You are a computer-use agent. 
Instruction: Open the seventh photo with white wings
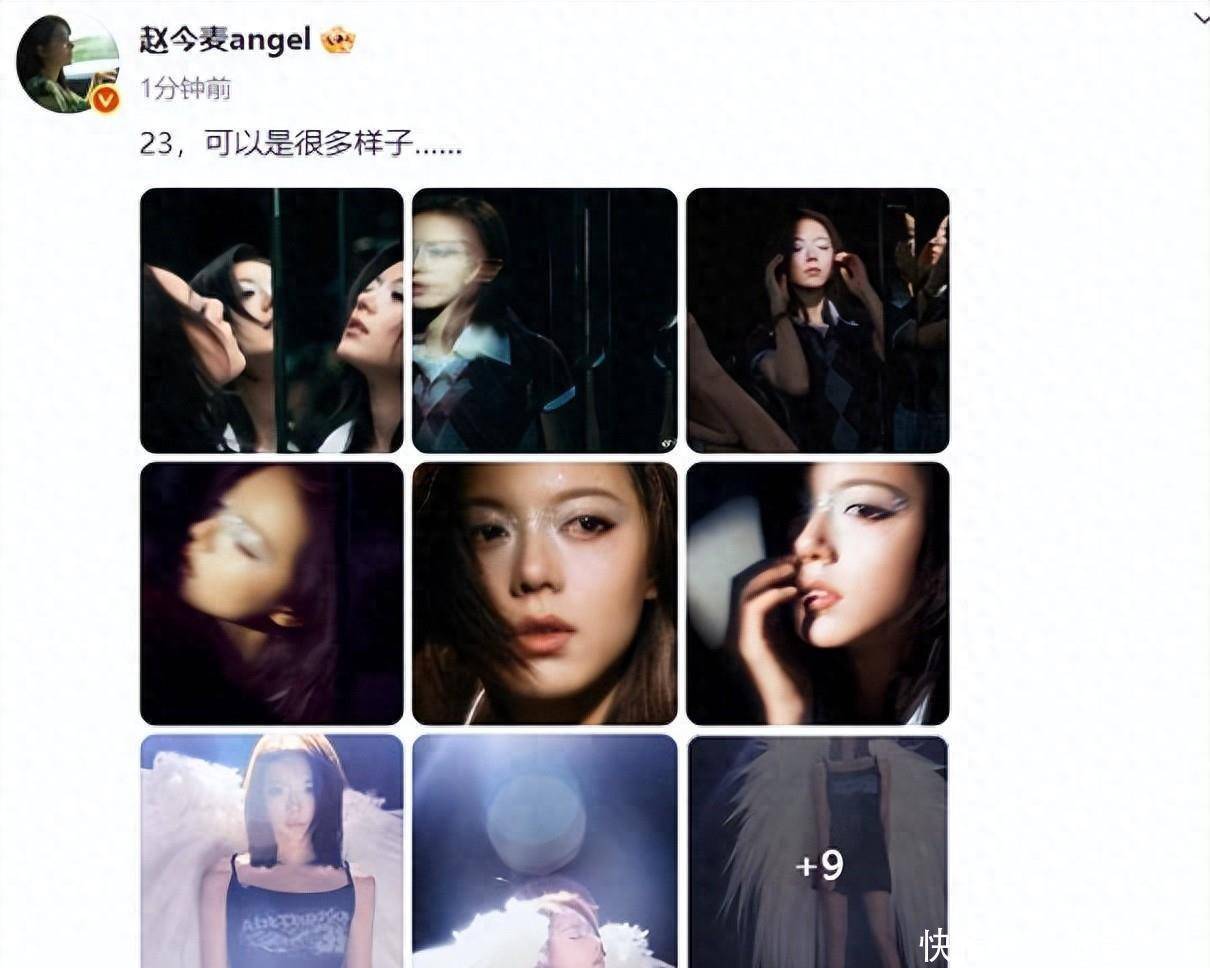[271, 850]
